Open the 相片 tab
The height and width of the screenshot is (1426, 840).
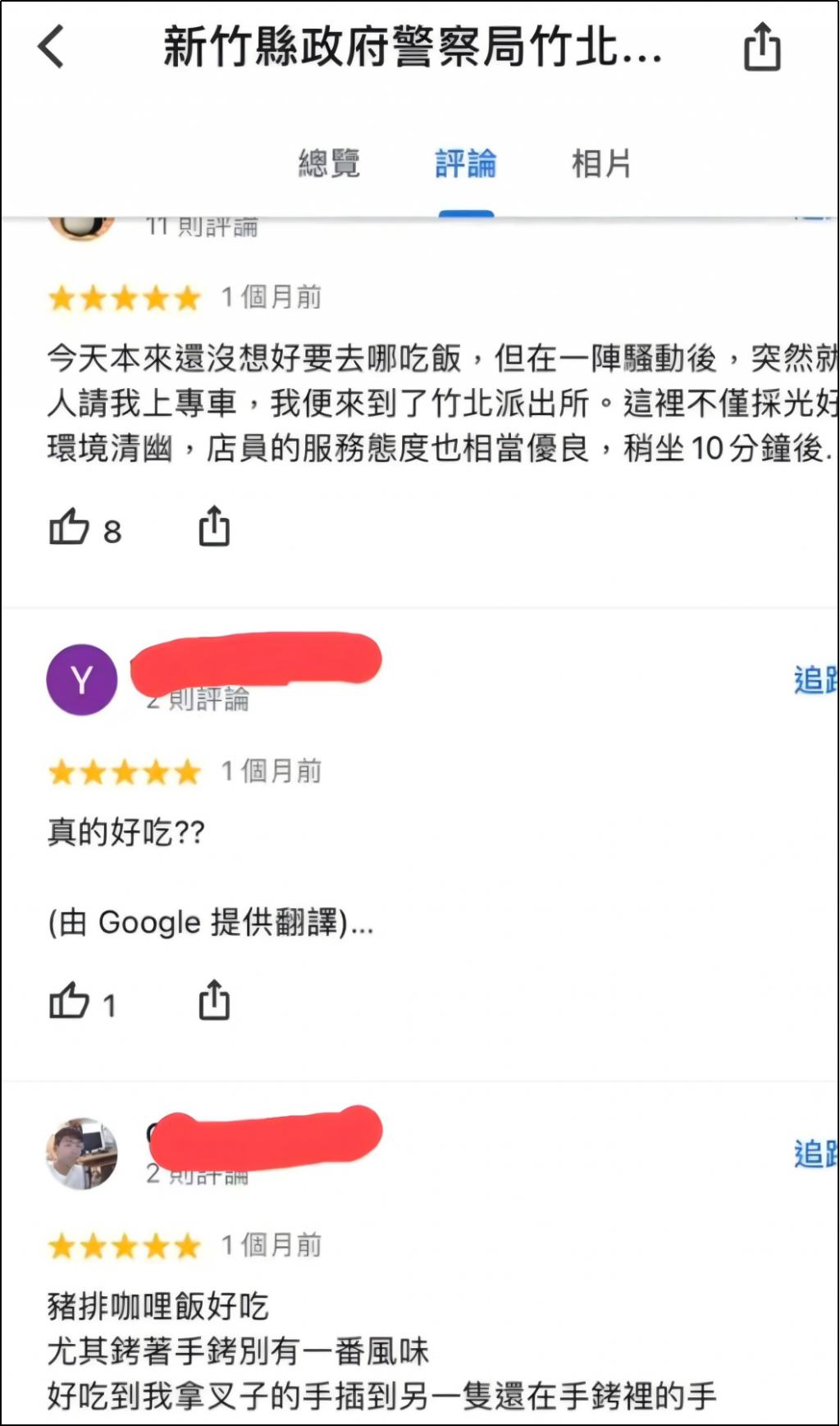click(x=600, y=163)
